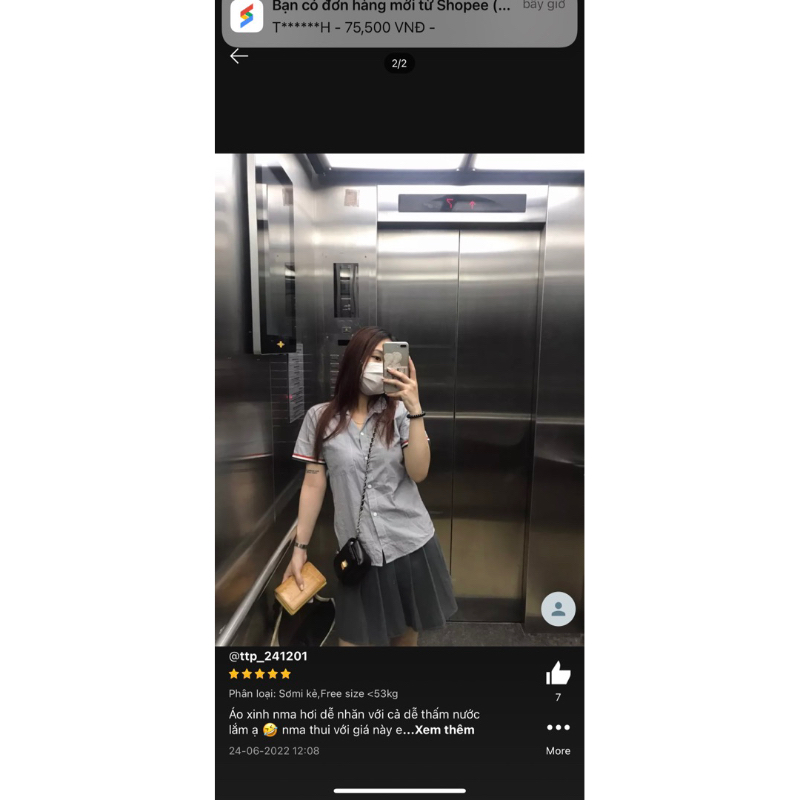This screenshot has width=800, height=800.
Task: Like the review by ttp_241201
Action: click(558, 674)
